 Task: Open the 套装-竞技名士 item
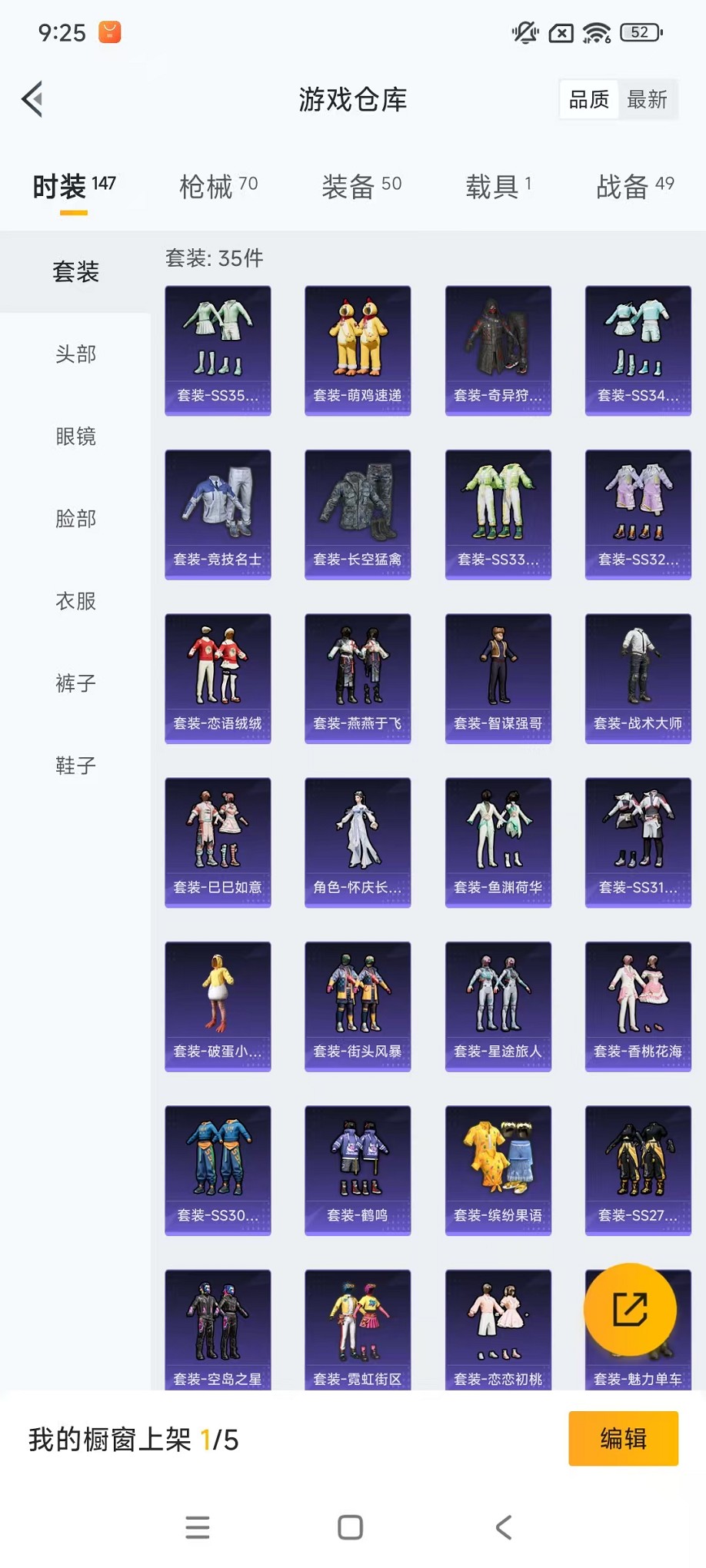coord(218,514)
